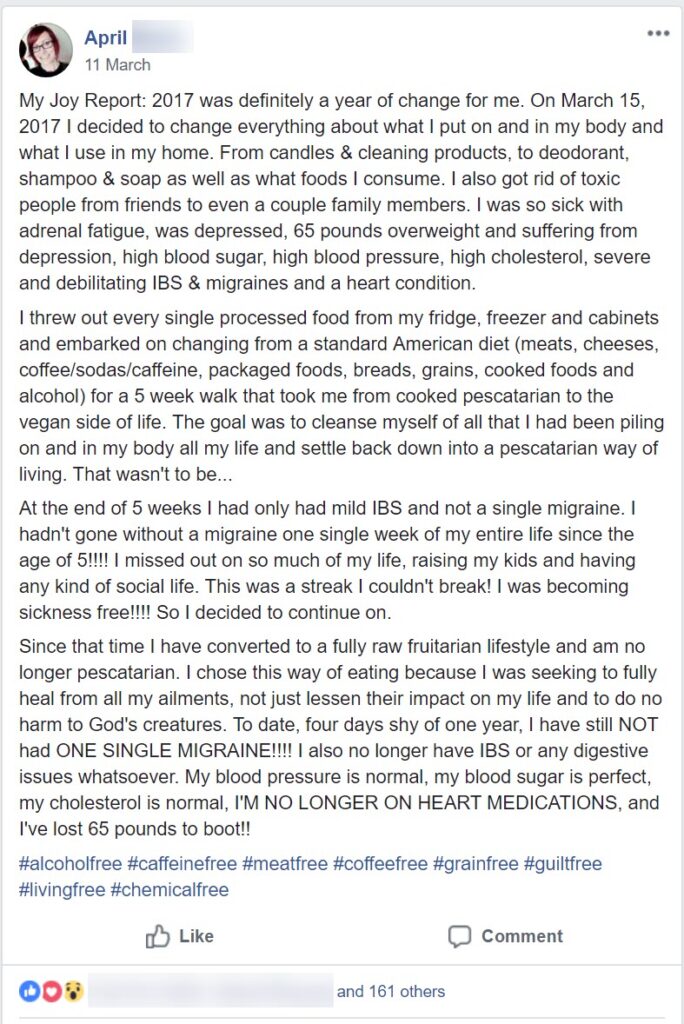Open the #alcoholfree hashtag
684x1024 pixels.
tap(68, 863)
